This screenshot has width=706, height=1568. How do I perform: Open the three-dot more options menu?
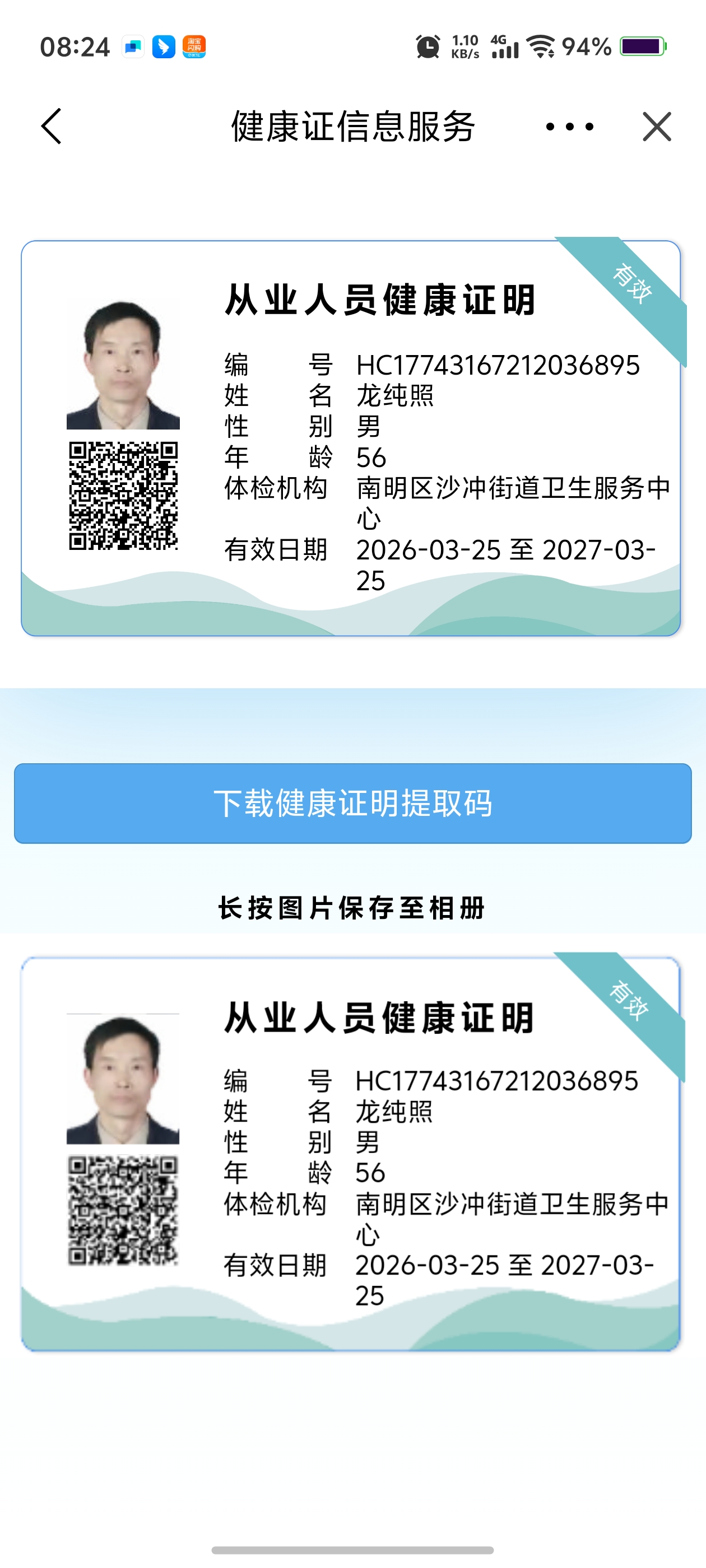click(x=569, y=127)
